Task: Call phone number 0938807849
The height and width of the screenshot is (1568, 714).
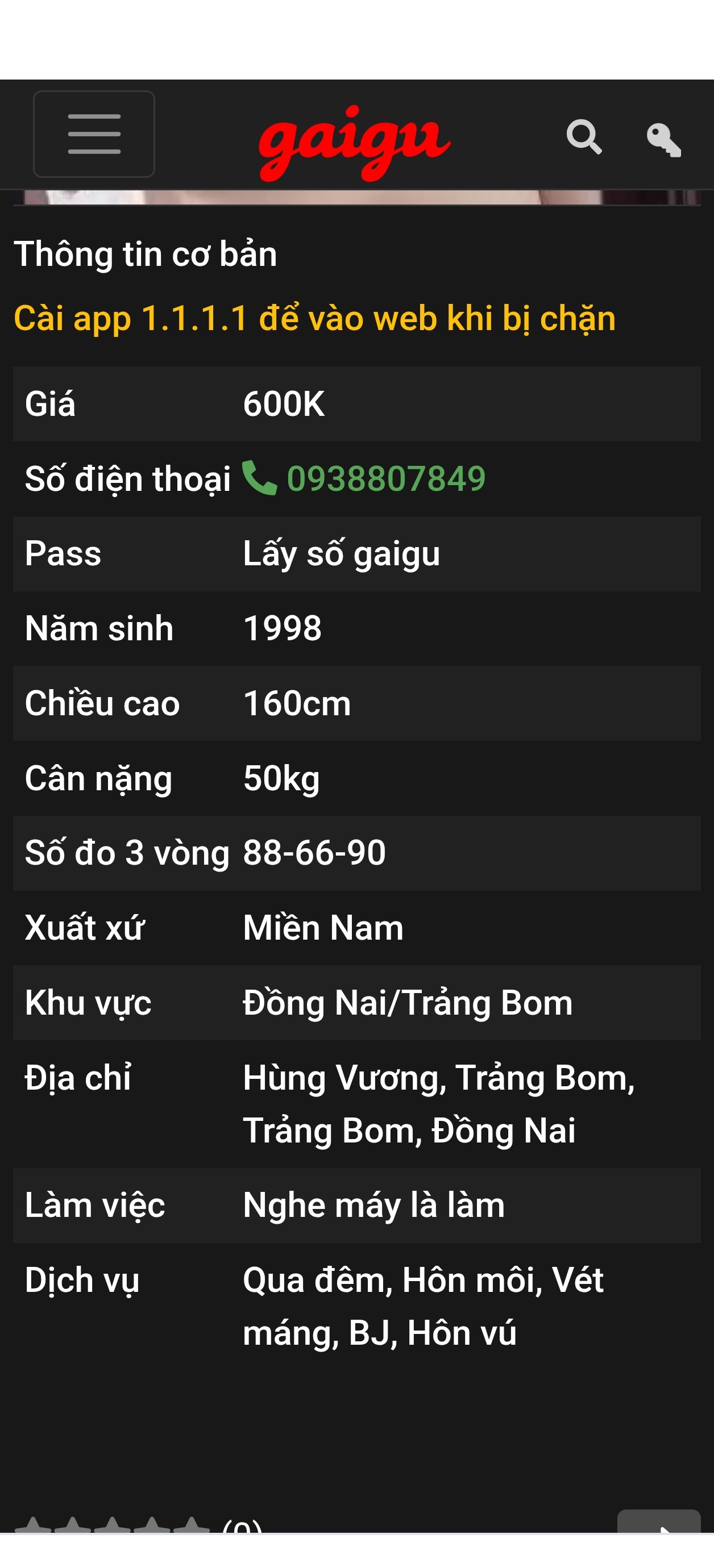Action: pos(385,478)
